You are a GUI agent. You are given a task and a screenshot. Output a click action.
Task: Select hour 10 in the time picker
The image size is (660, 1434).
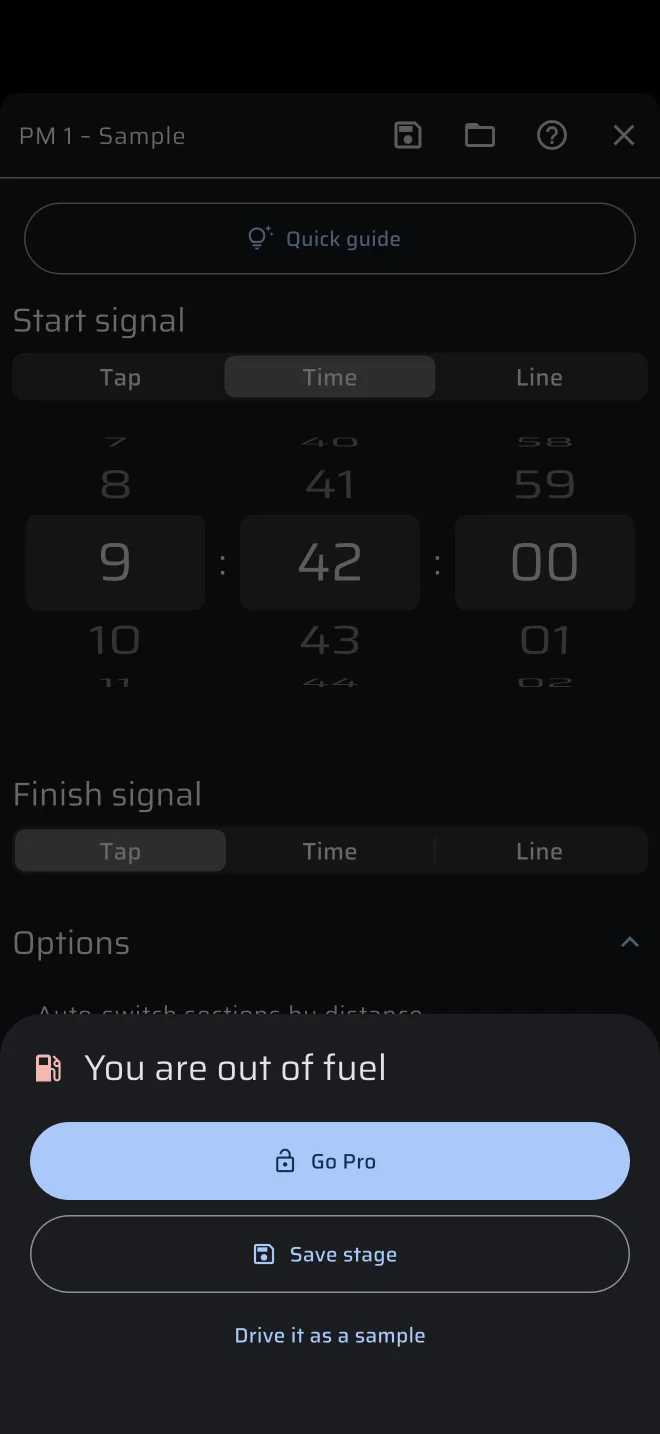click(x=115, y=640)
